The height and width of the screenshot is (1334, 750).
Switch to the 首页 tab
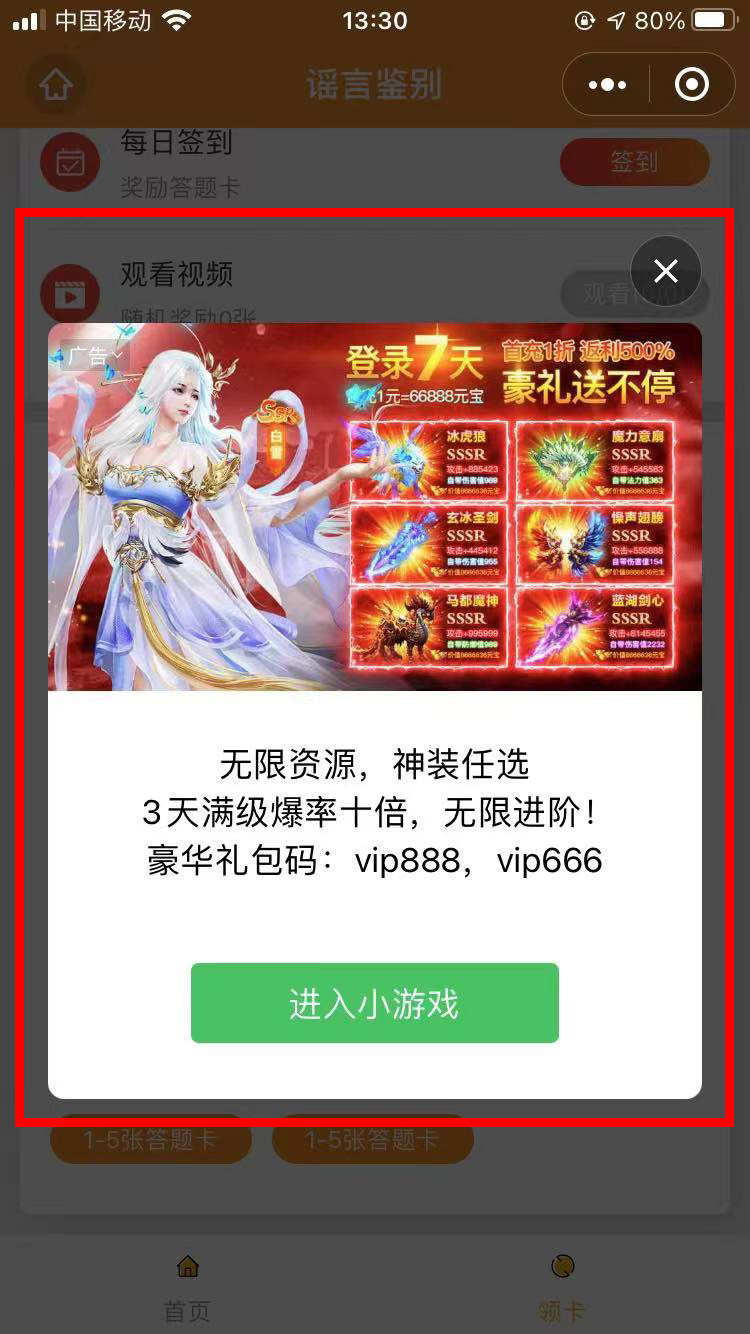pos(187,1288)
